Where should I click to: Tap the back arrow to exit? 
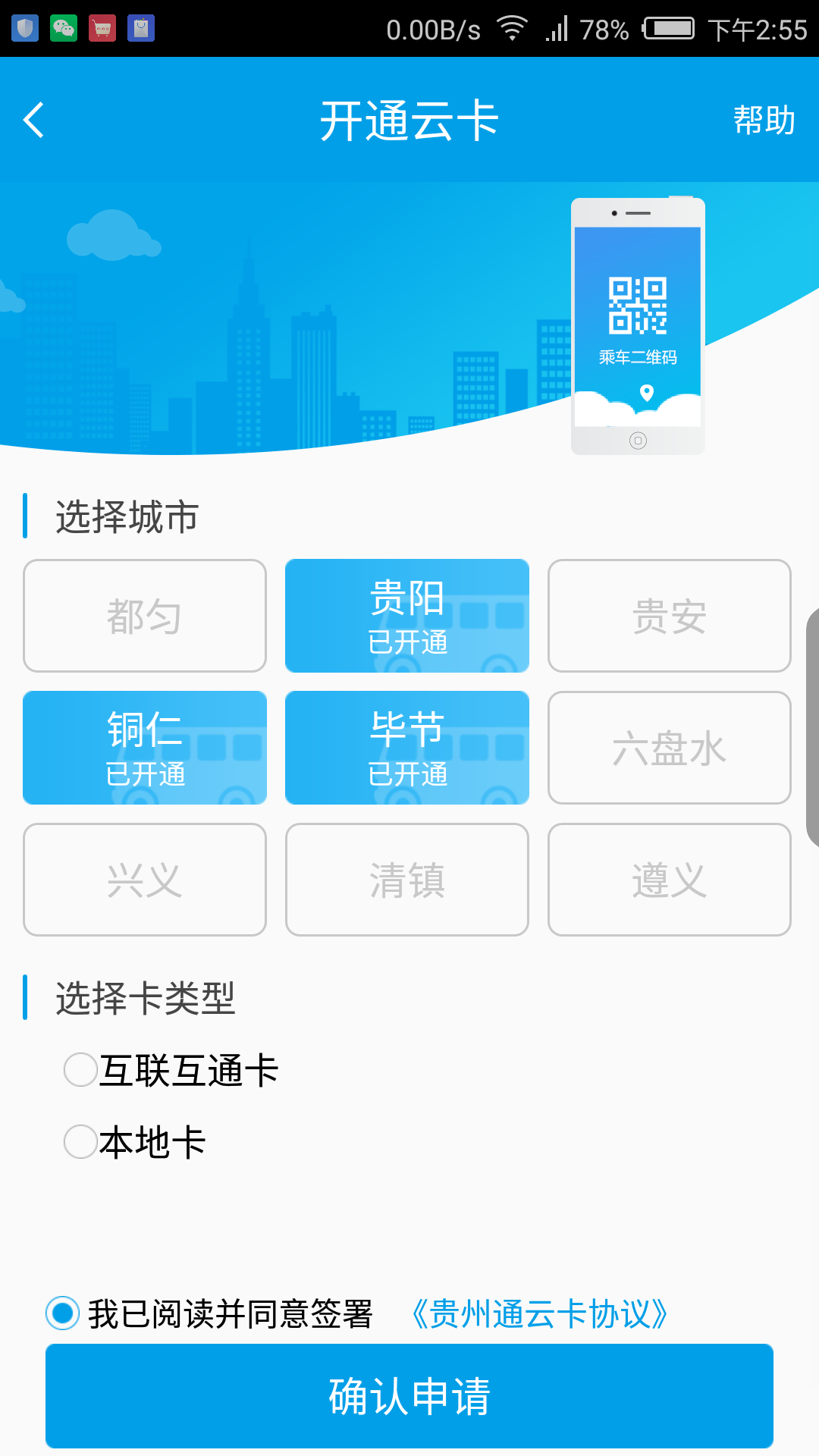click(x=33, y=120)
